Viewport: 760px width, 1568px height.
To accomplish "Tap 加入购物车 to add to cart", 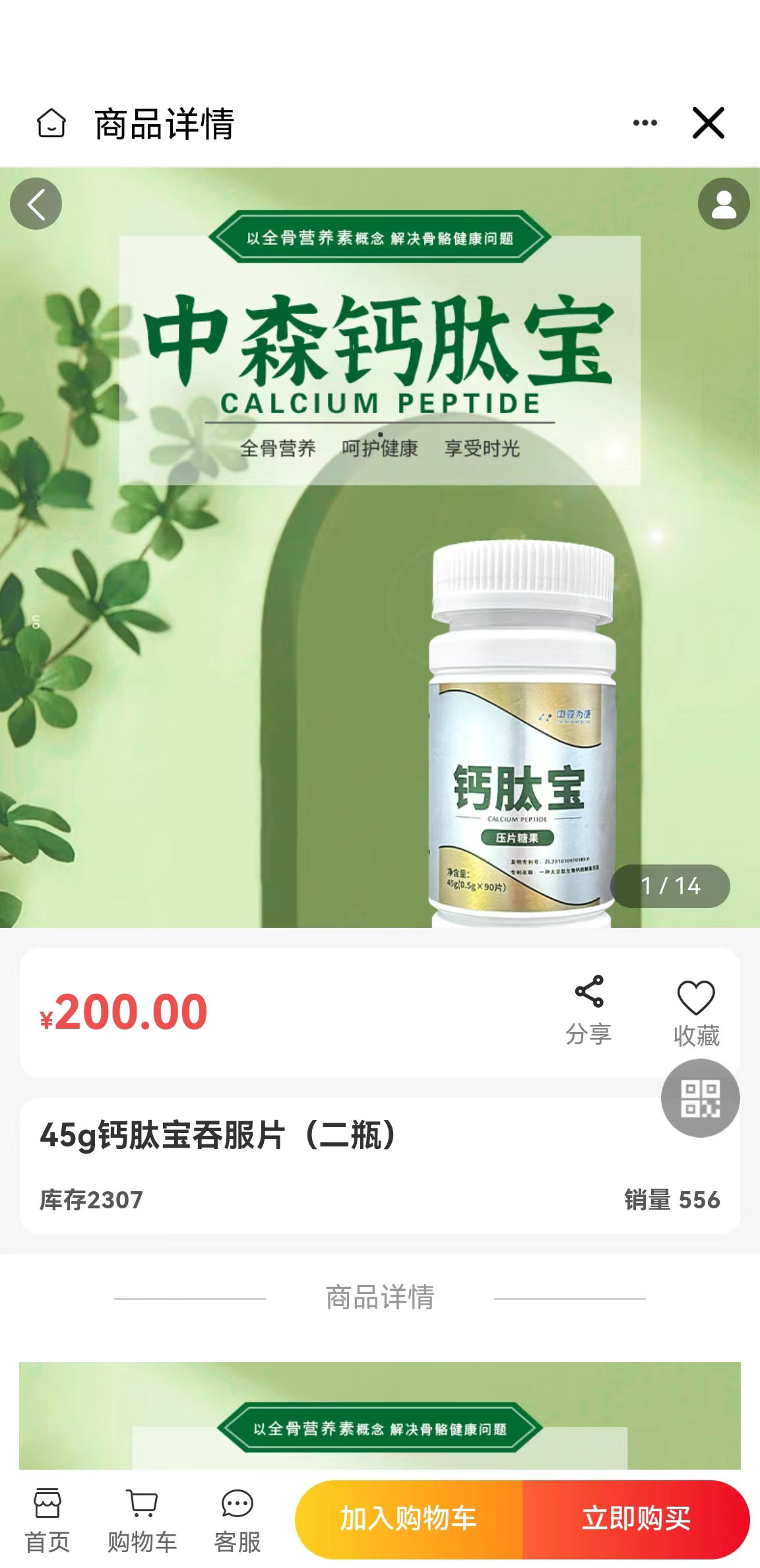I will click(409, 1519).
